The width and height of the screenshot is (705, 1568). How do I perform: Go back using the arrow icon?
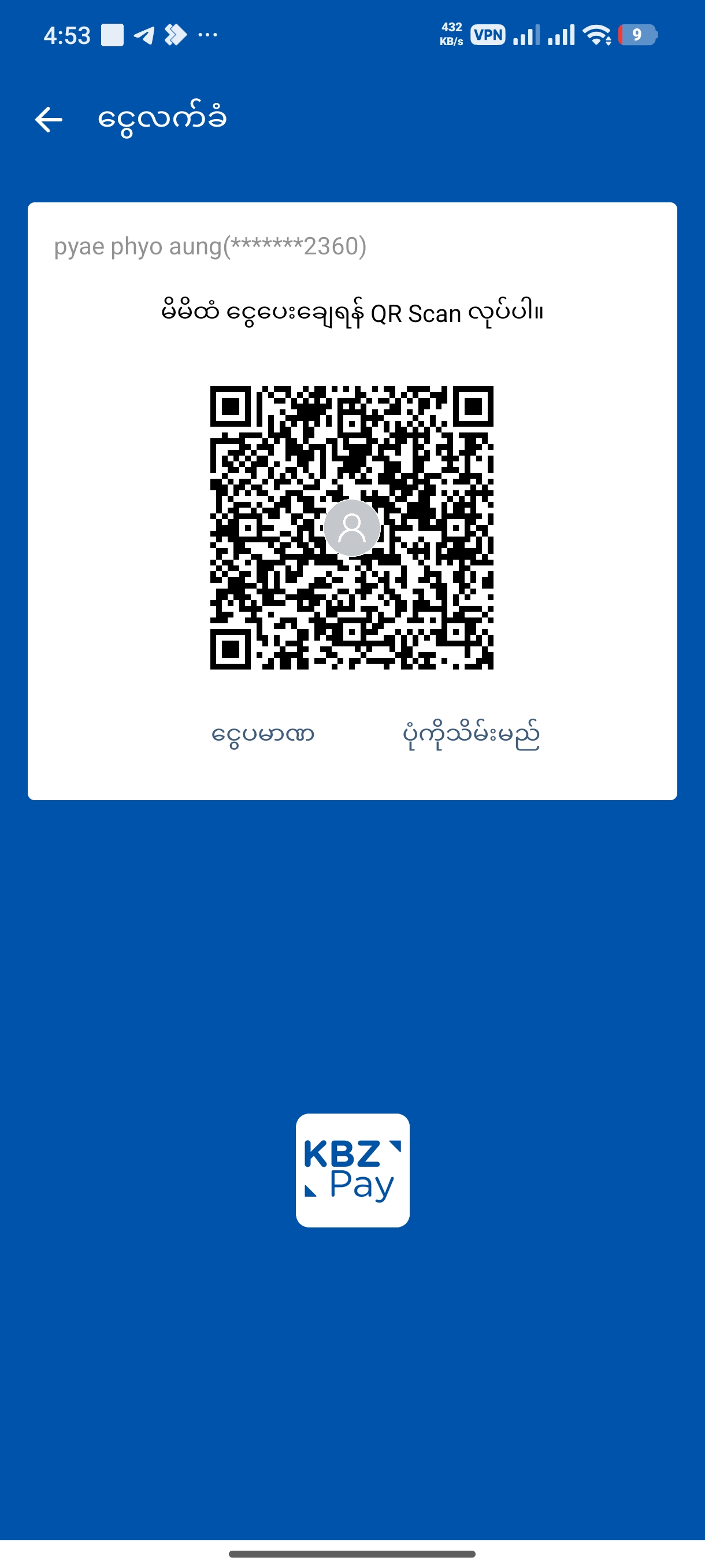[x=49, y=119]
